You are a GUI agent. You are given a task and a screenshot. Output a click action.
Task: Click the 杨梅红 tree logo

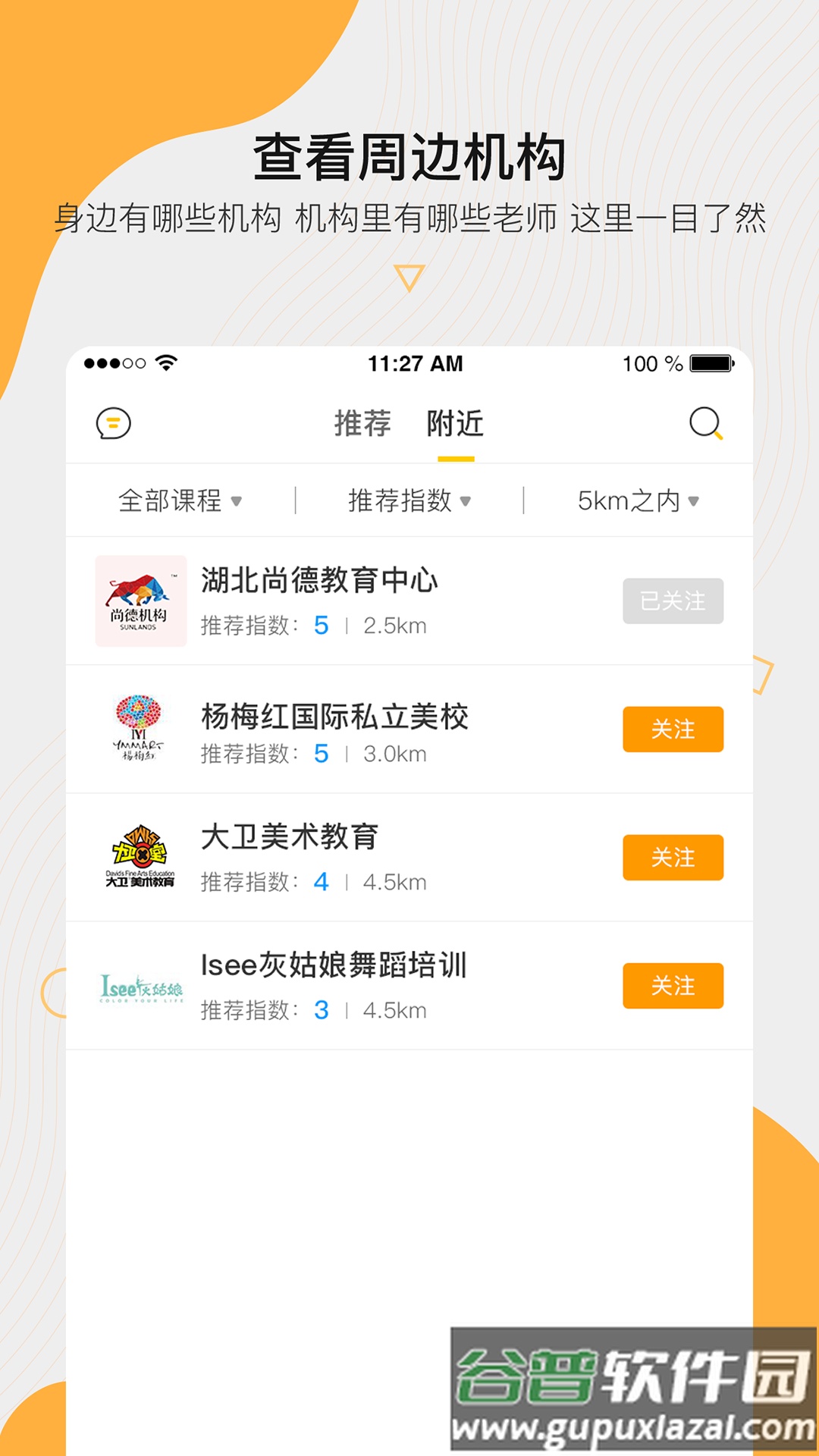tap(140, 730)
